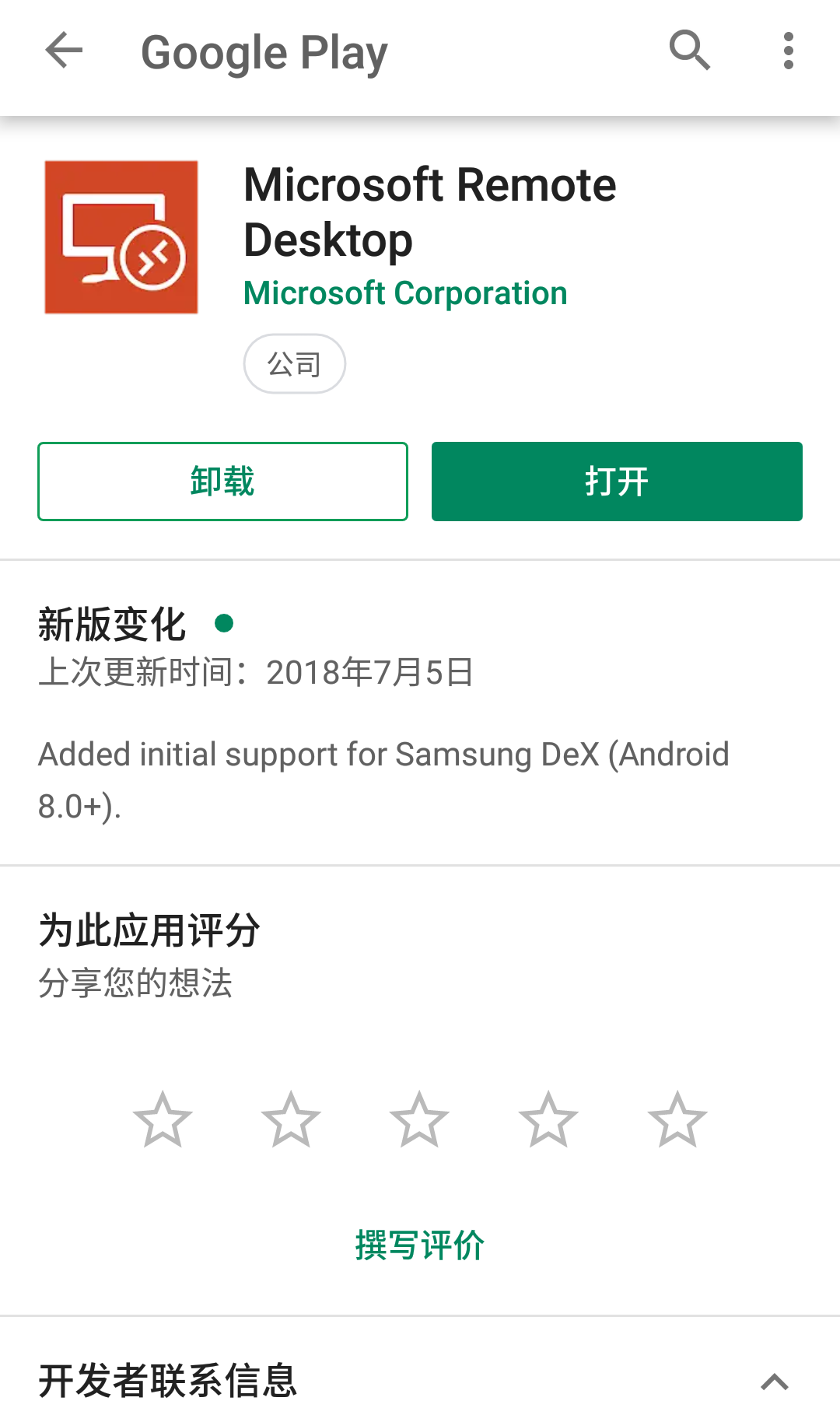This screenshot has height=1422, width=840.
Task: Go back from the app page
Action: click(64, 51)
